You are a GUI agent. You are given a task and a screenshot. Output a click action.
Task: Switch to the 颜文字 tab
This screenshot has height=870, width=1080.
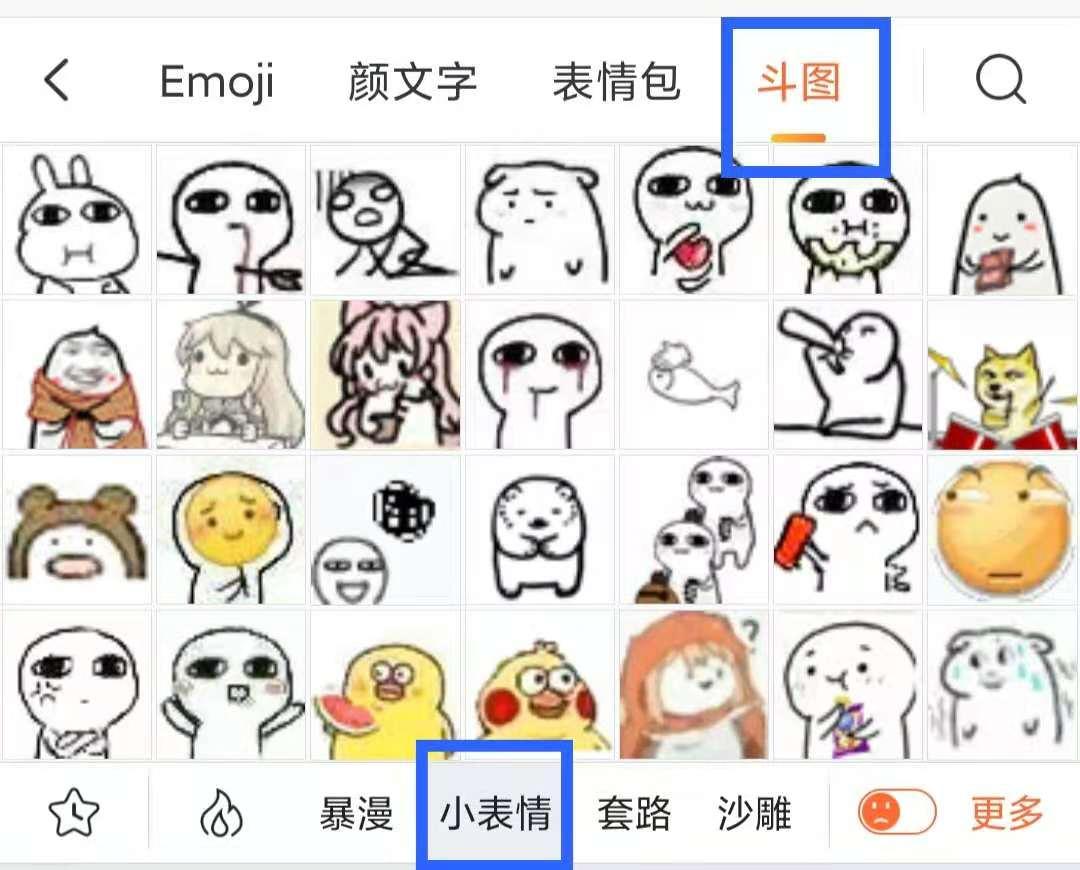coord(413,81)
